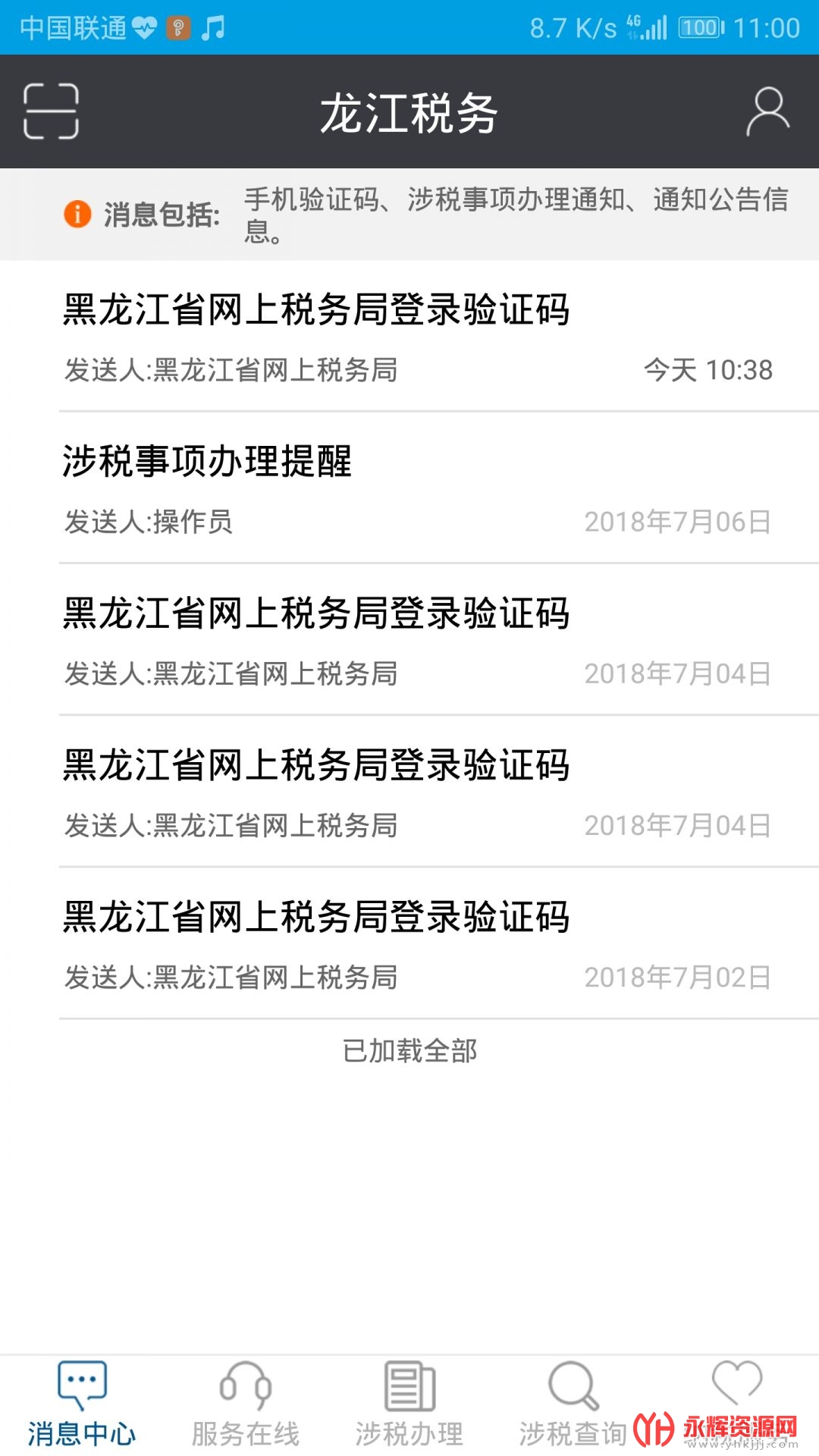Switch to the 服务在线 tab
This screenshot has height=1456, width=819.
click(246, 1404)
